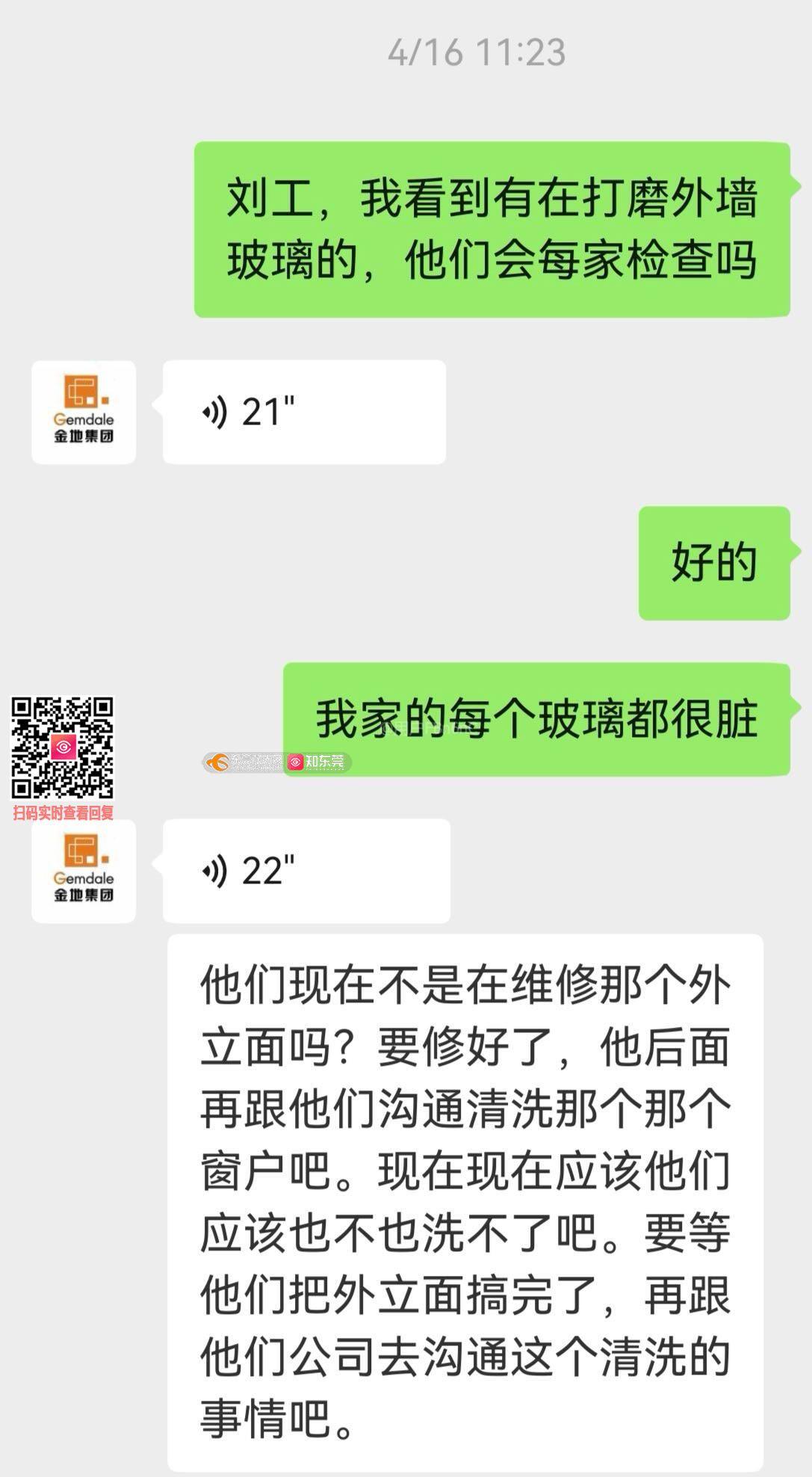Play the 21-second voice message

[304, 412]
